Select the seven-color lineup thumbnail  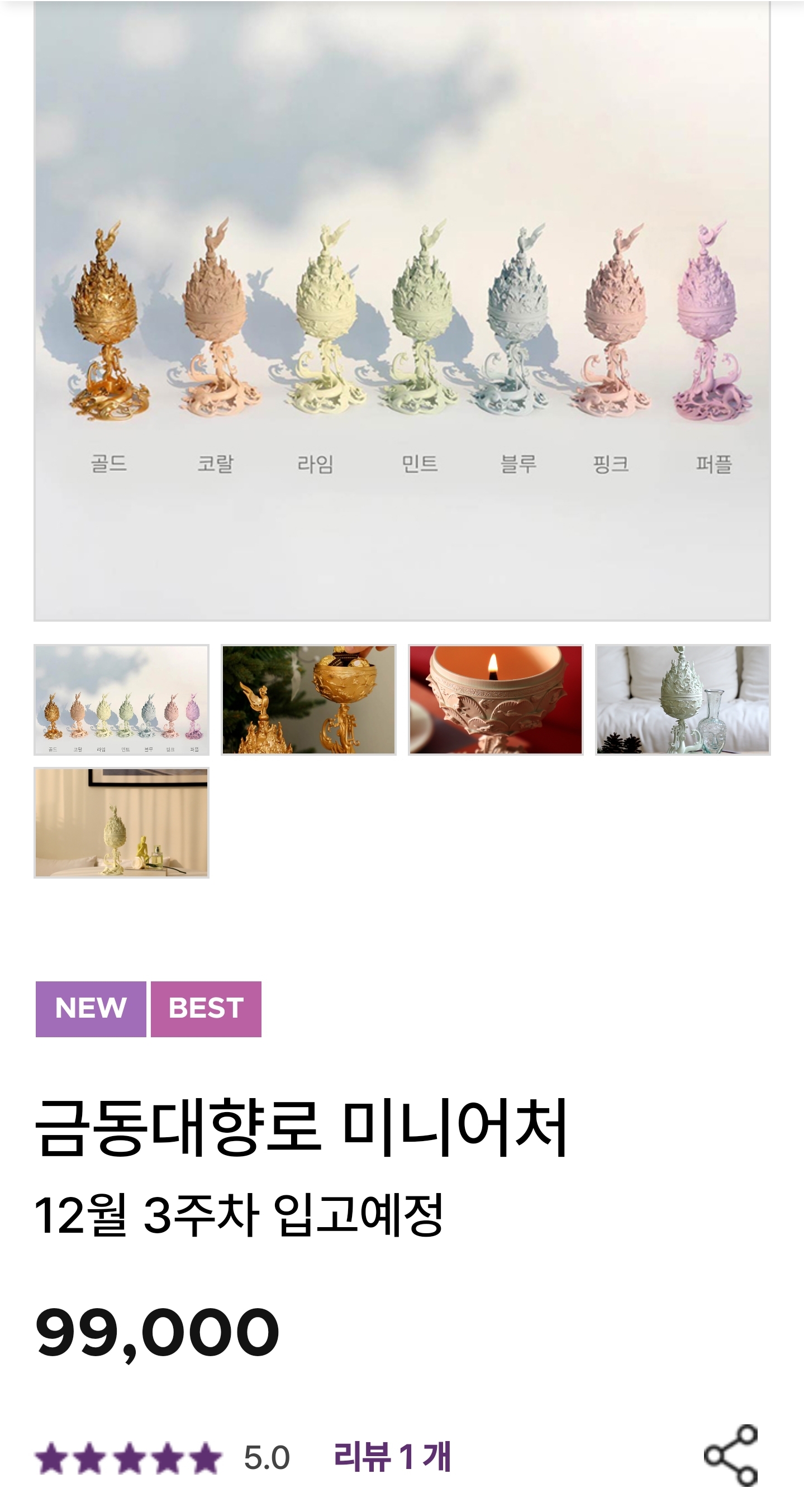point(122,700)
